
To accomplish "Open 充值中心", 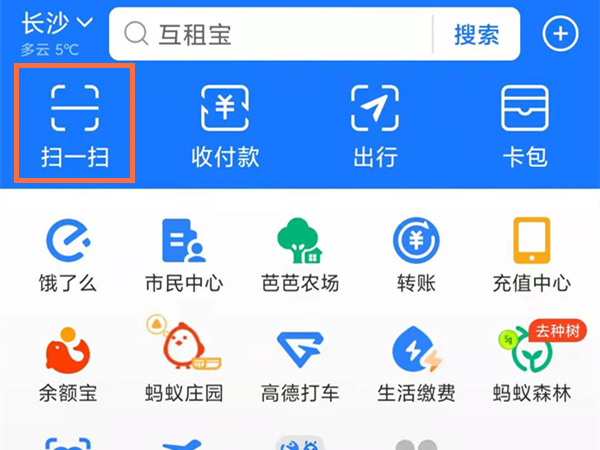I will (532, 254).
